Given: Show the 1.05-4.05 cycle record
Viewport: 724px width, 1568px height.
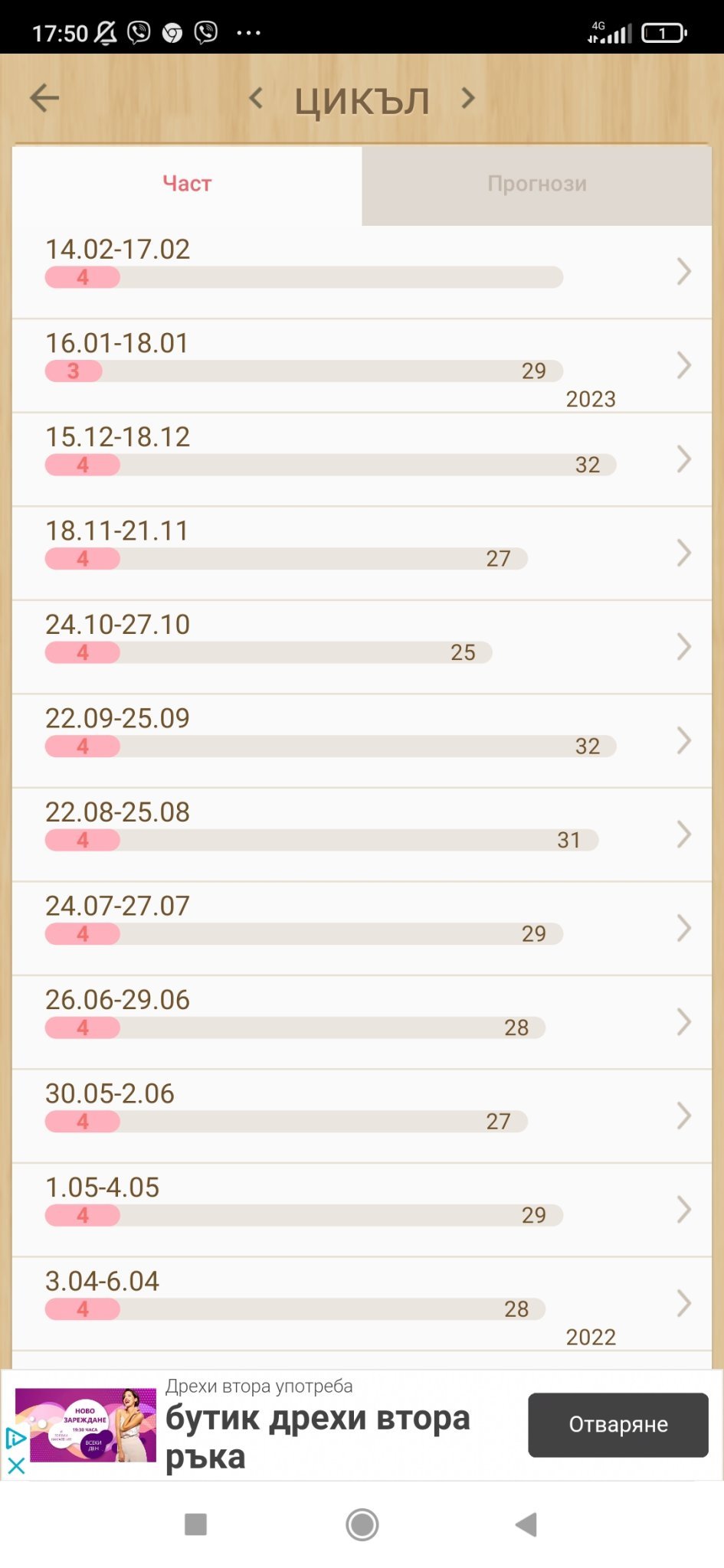Looking at the screenshot, I should (x=362, y=1210).
